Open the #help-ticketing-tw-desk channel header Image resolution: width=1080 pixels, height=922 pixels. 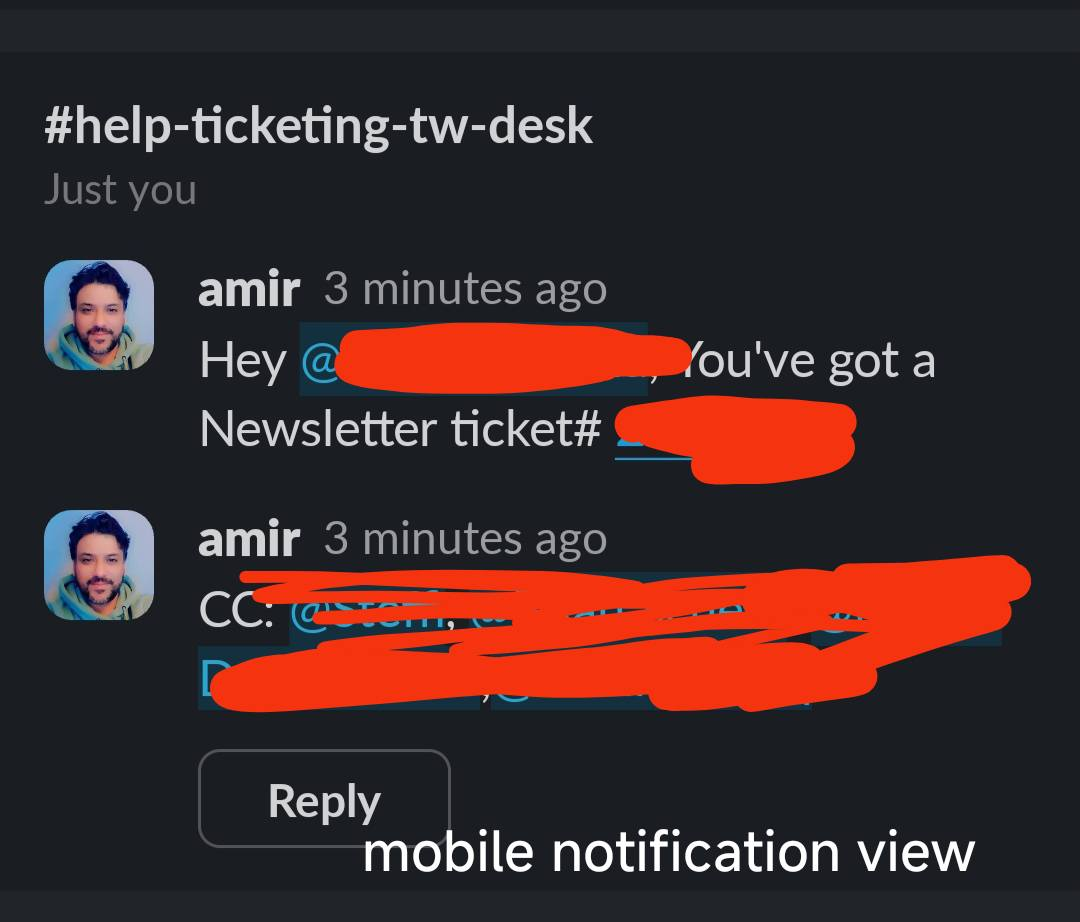[318, 126]
